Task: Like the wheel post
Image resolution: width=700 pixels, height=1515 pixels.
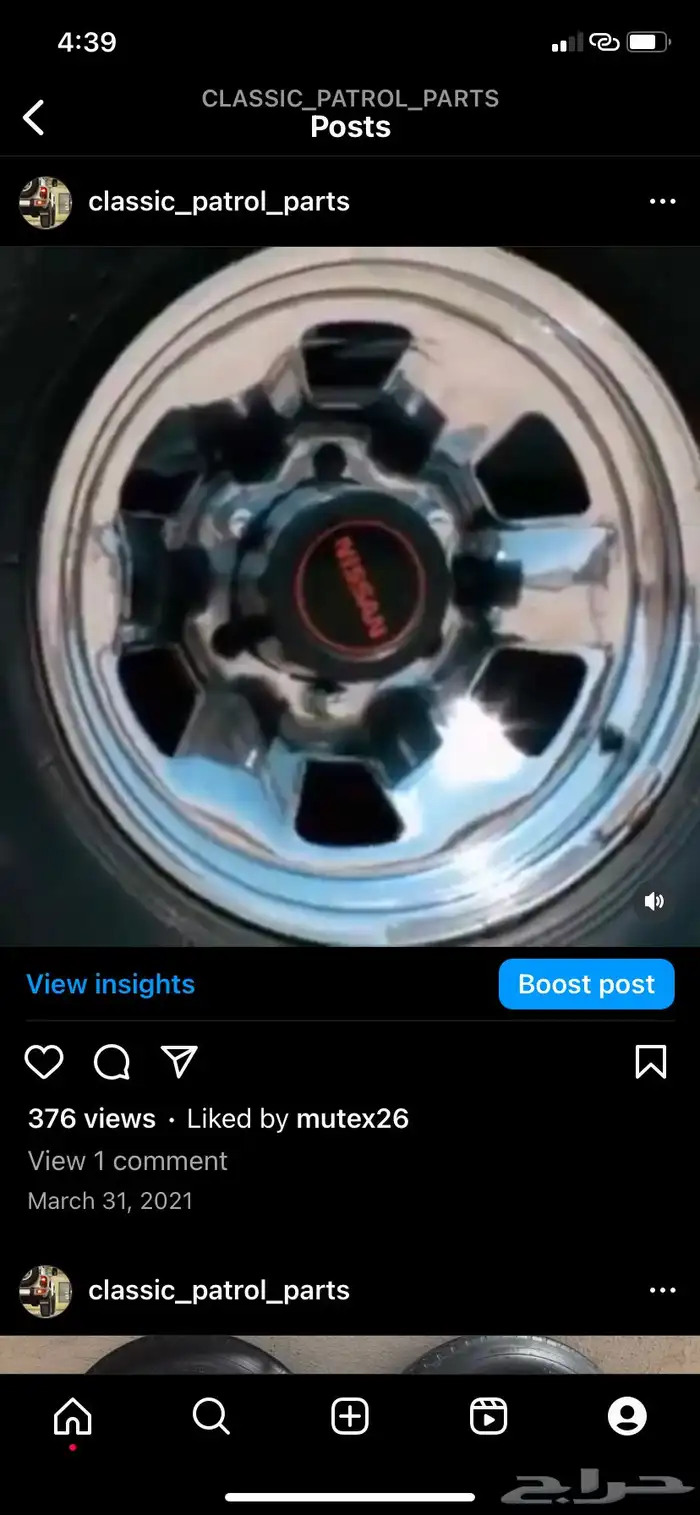Action: tap(44, 1062)
